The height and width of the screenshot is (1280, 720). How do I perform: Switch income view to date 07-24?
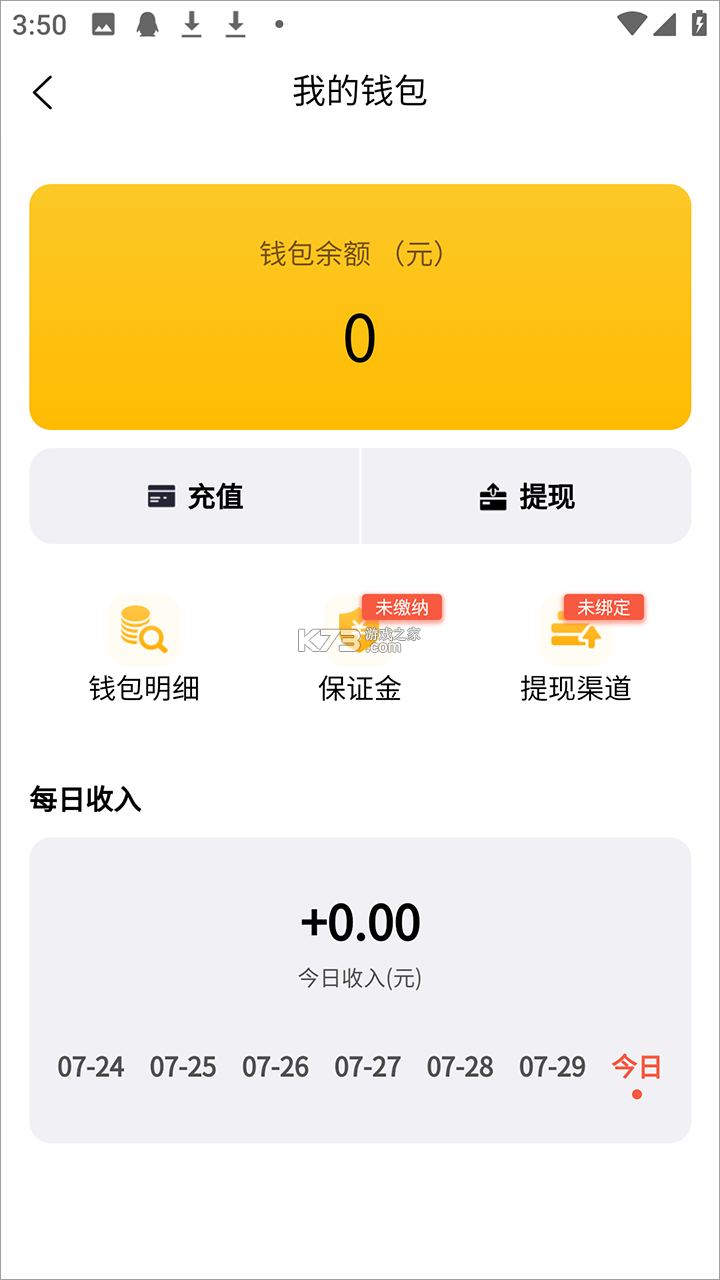point(93,1067)
